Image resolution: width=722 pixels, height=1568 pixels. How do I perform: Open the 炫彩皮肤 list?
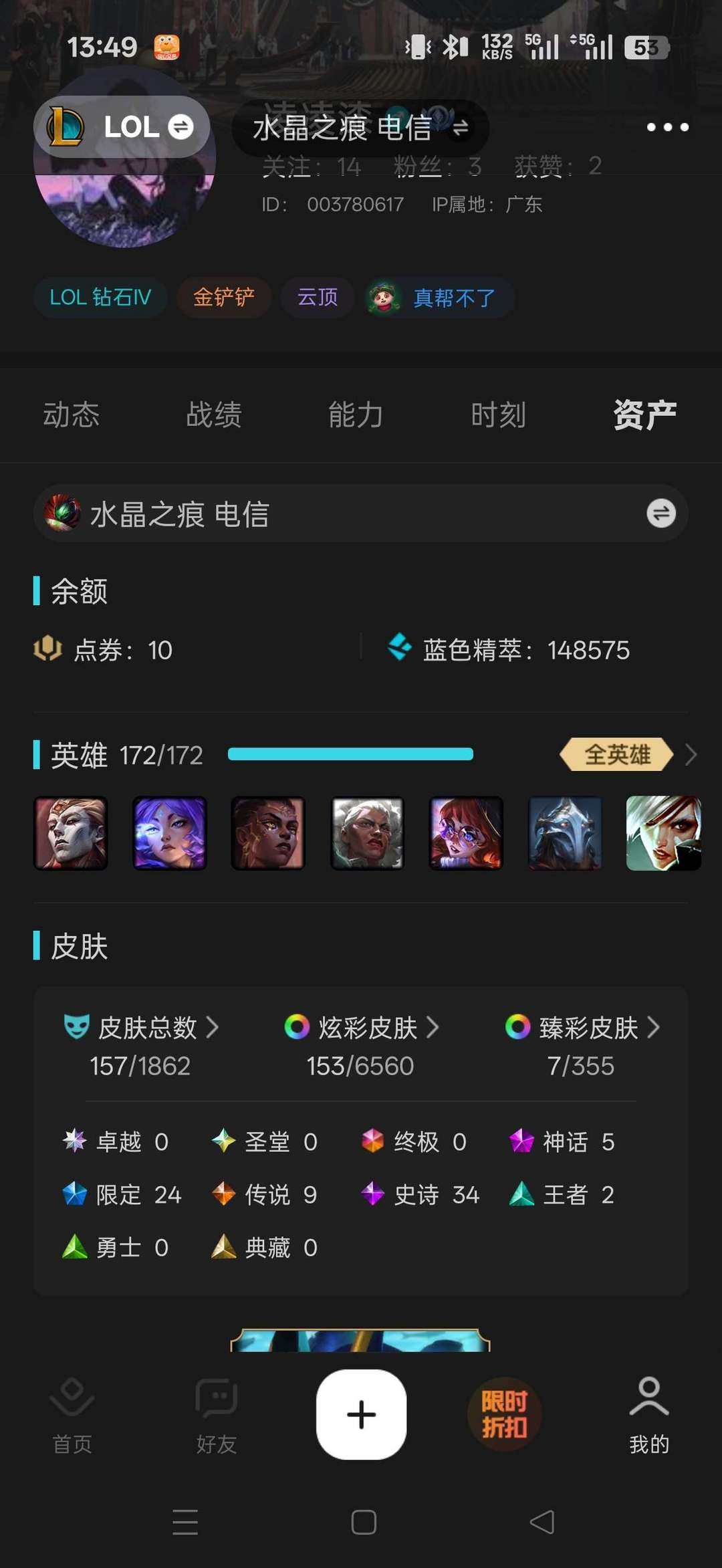pyautogui.click(x=361, y=1028)
